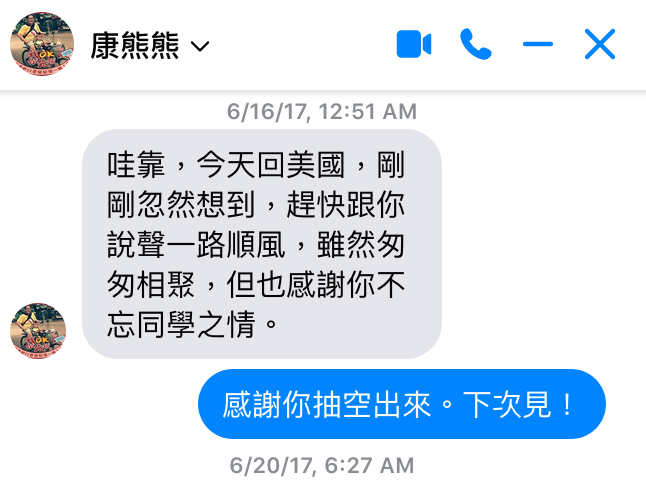Minimize the chat window
This screenshot has width=646, height=482.
537,44
